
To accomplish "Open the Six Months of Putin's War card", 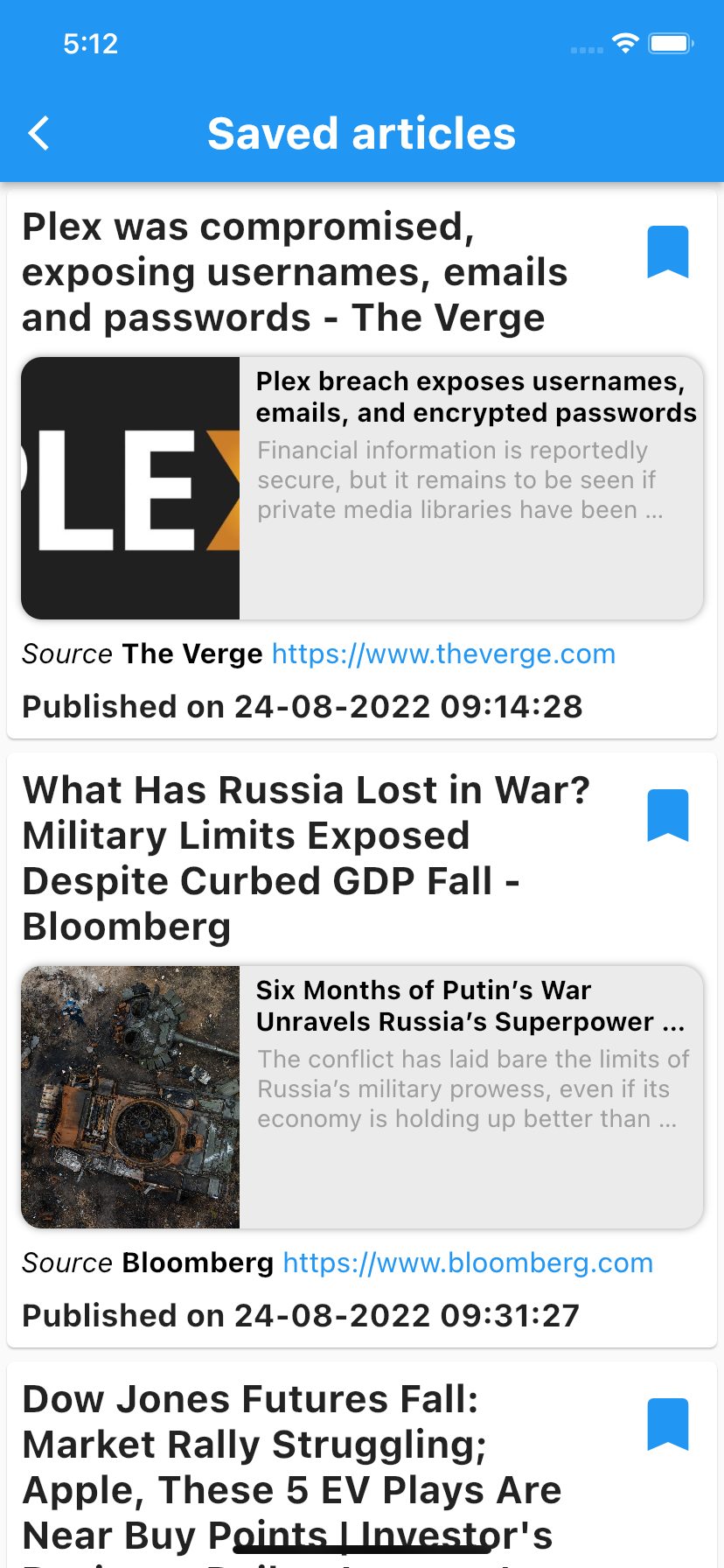I will [x=362, y=1097].
